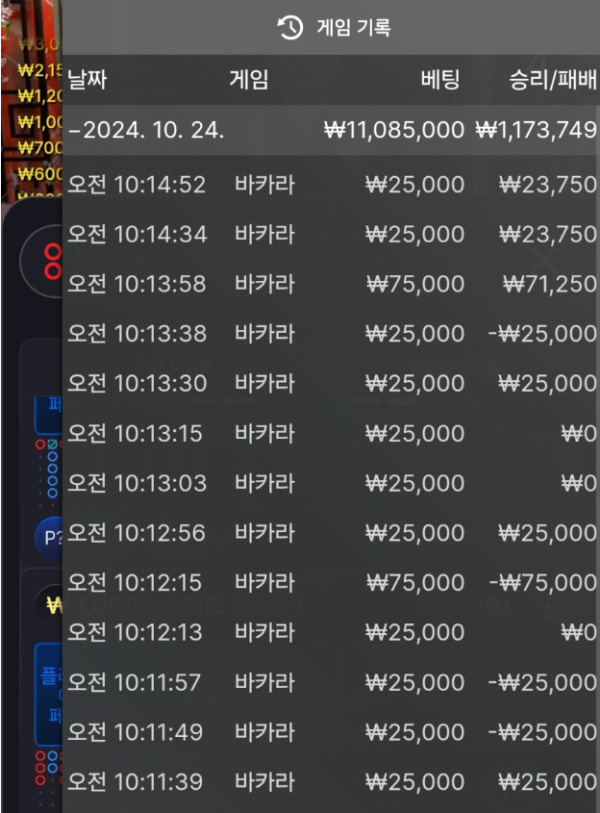Open the 오전 10:13:38 baccarat record

pos(330,333)
